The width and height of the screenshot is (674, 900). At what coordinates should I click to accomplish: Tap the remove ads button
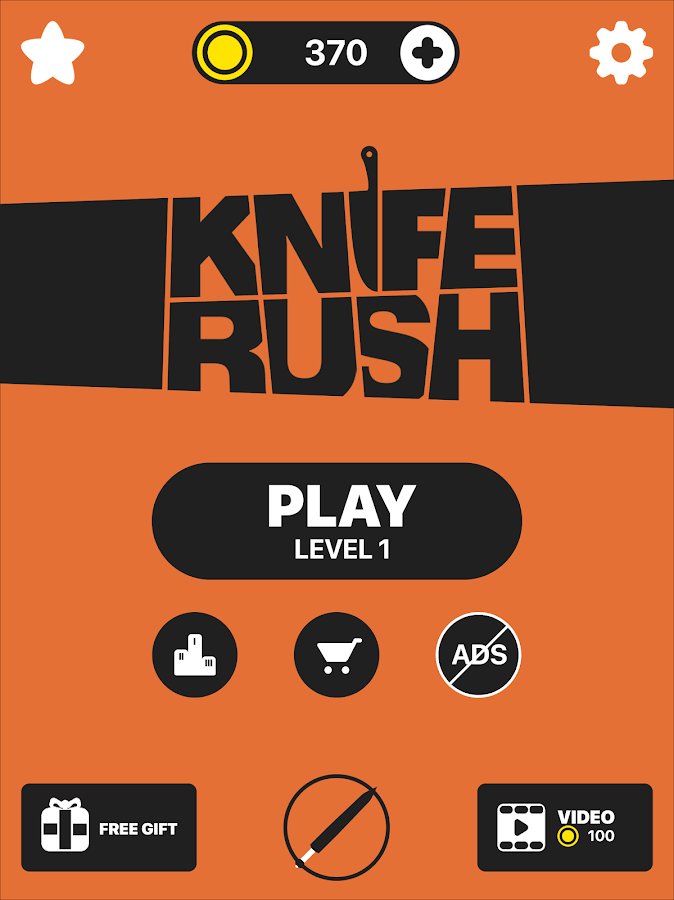(x=479, y=655)
